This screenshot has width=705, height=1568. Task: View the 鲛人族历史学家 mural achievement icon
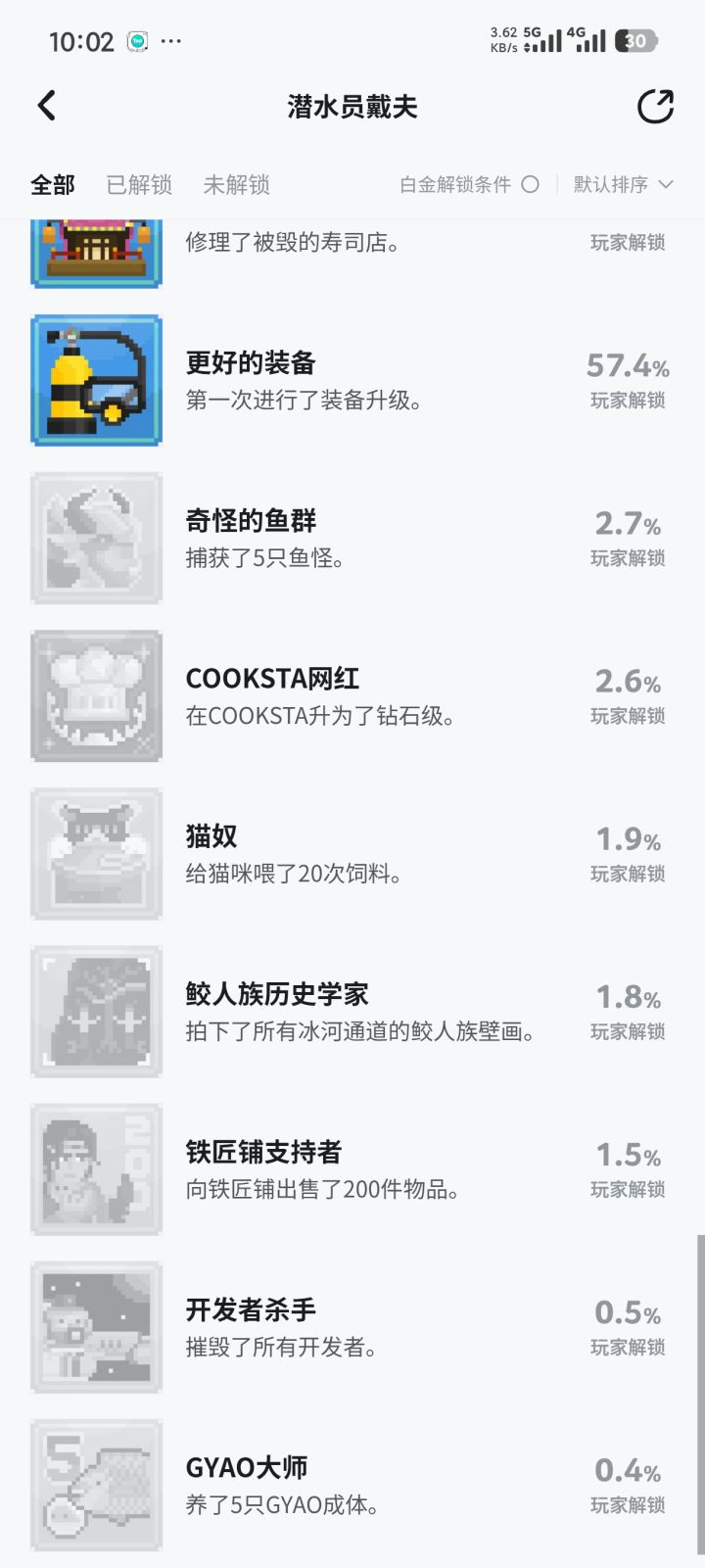[96, 1012]
